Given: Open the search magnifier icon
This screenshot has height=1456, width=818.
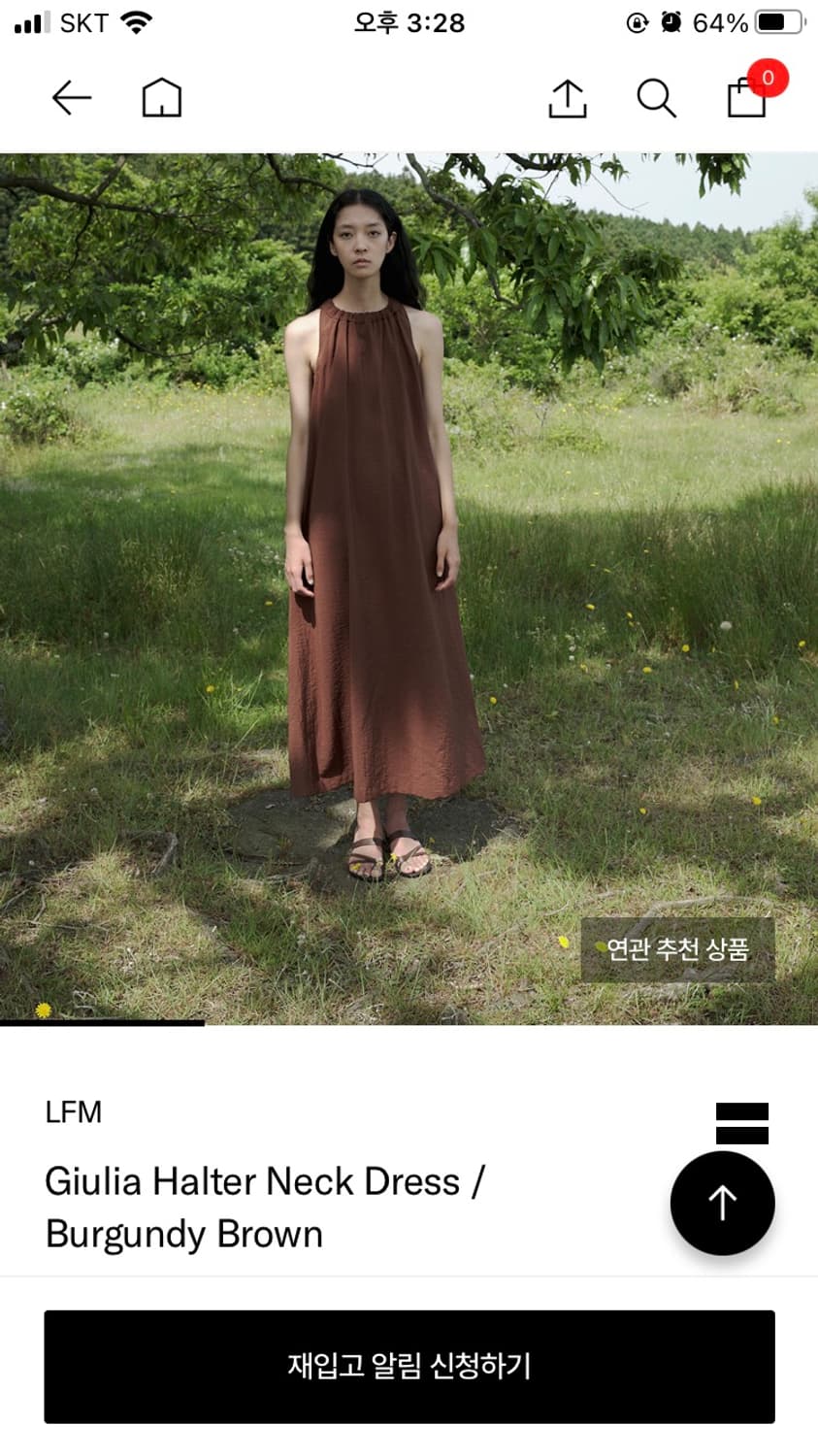Looking at the screenshot, I should [656, 97].
